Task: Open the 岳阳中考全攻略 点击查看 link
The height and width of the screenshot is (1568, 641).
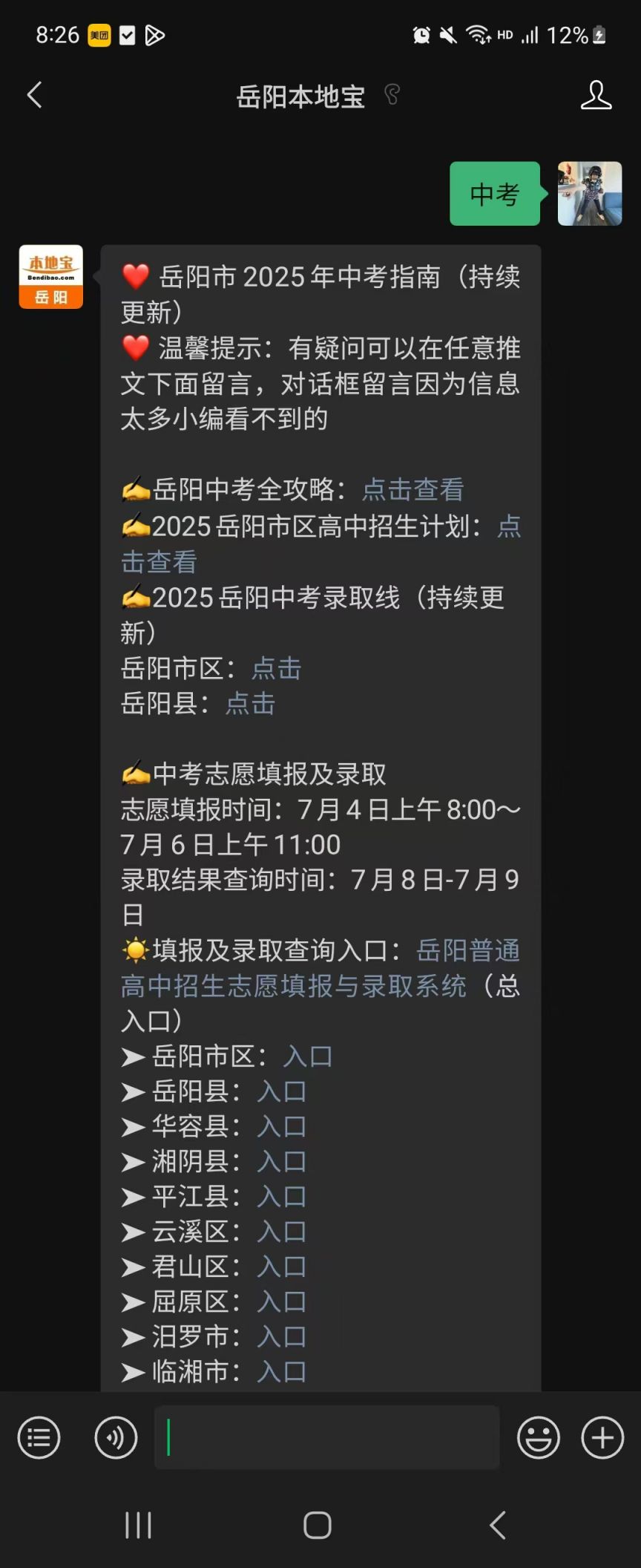Action: pyautogui.click(x=413, y=490)
